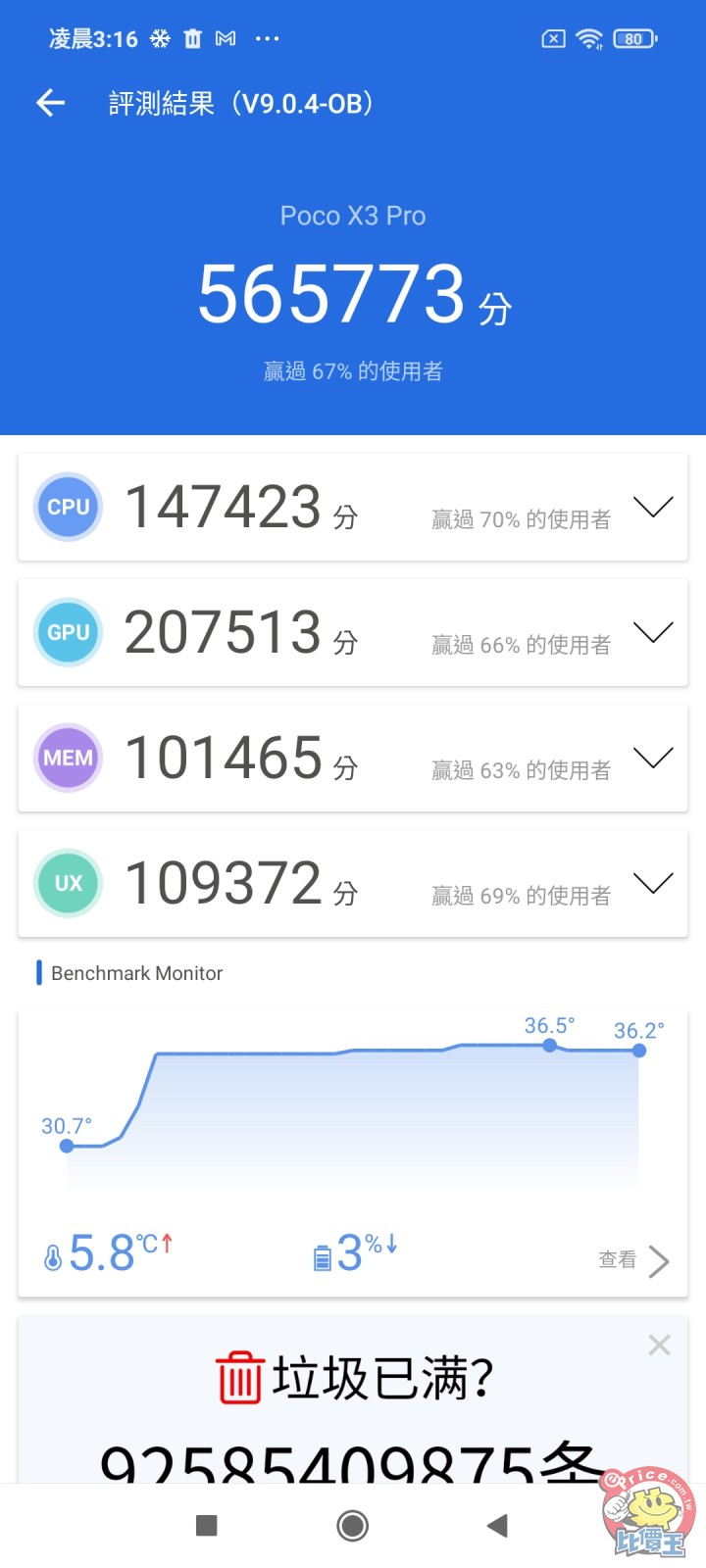The height and width of the screenshot is (1568, 706).
Task: Expand the CPU score details
Action: pos(653,507)
